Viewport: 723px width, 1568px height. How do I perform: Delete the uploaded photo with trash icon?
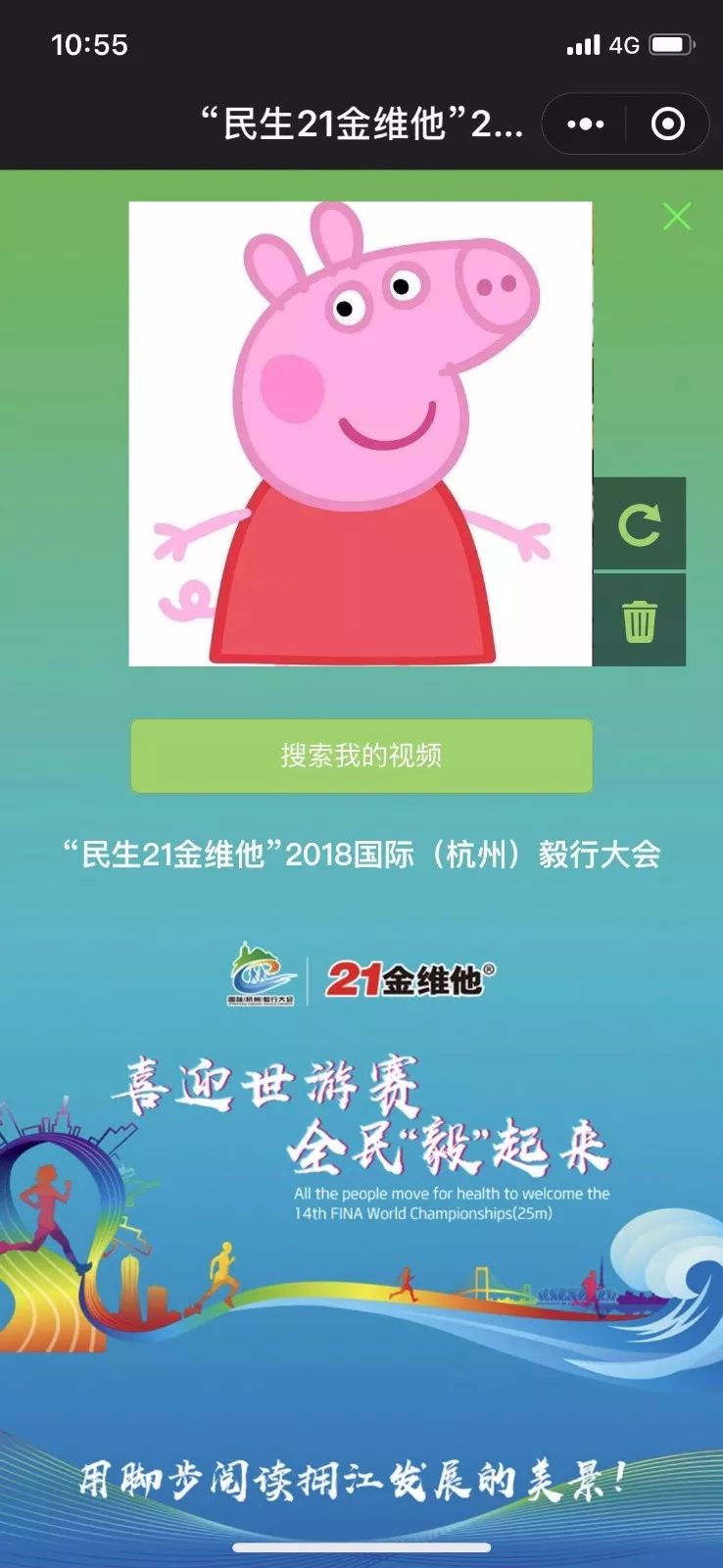point(640,621)
